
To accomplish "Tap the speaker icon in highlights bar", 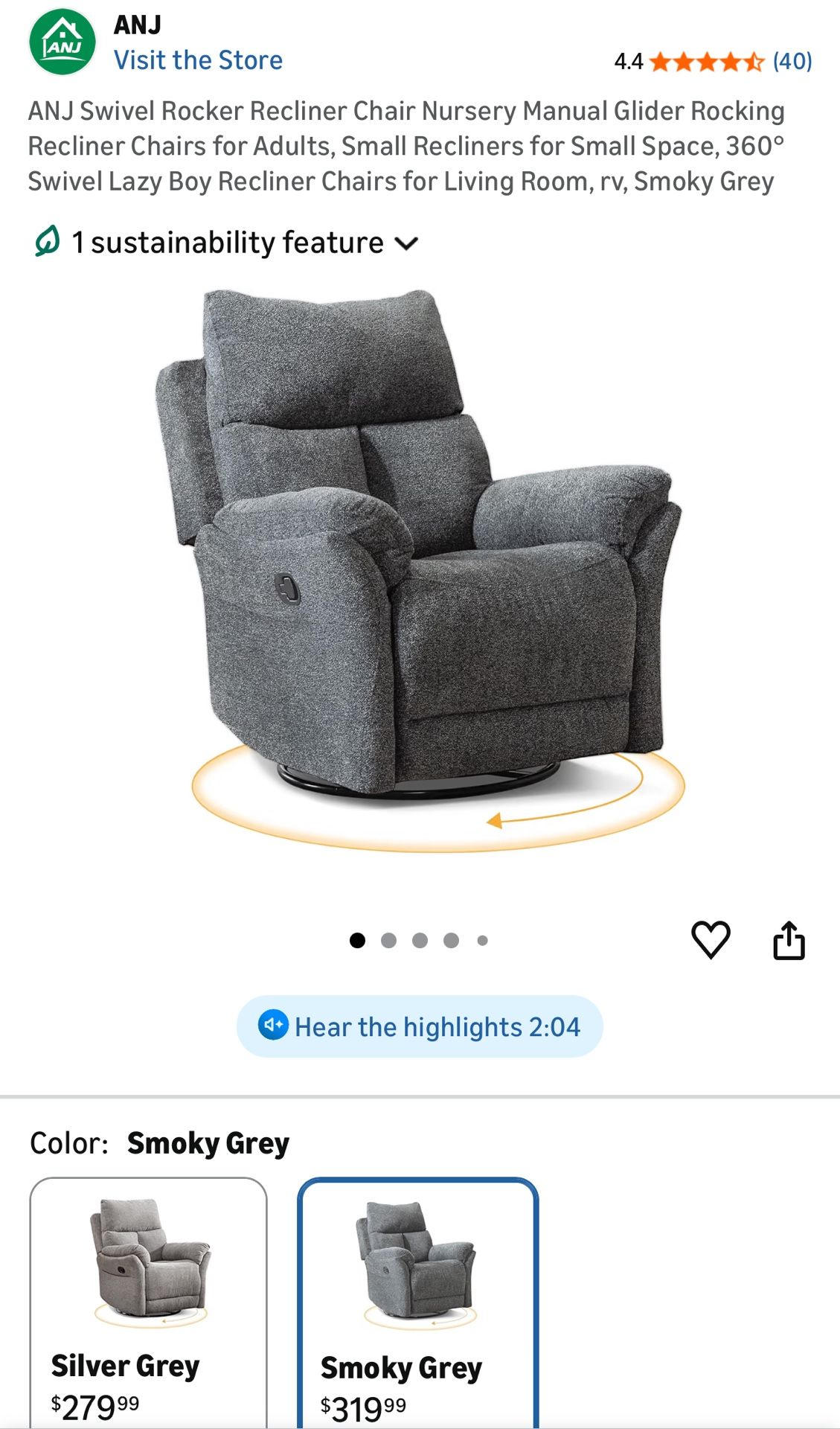I will 275,1026.
